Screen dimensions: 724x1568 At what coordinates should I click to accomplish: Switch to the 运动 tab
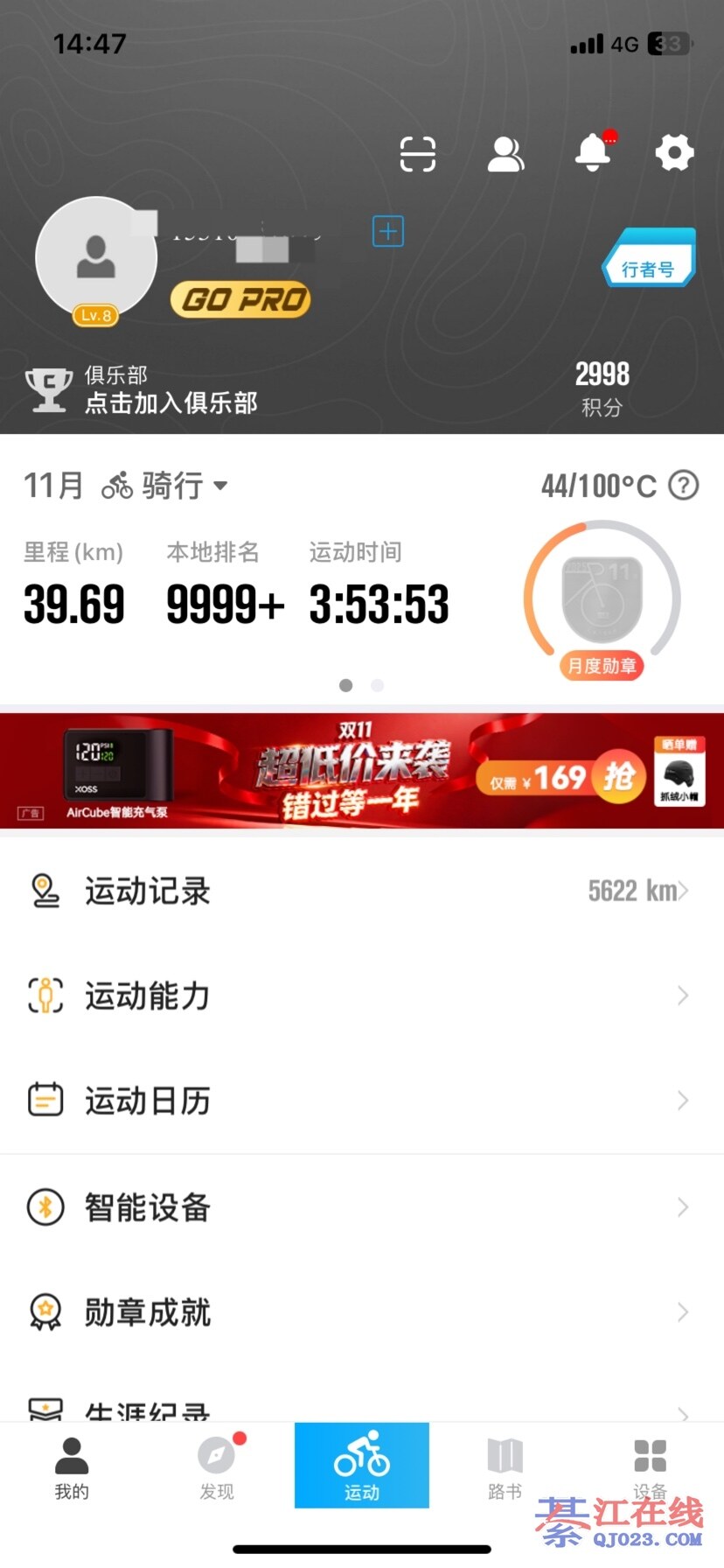[361, 1465]
